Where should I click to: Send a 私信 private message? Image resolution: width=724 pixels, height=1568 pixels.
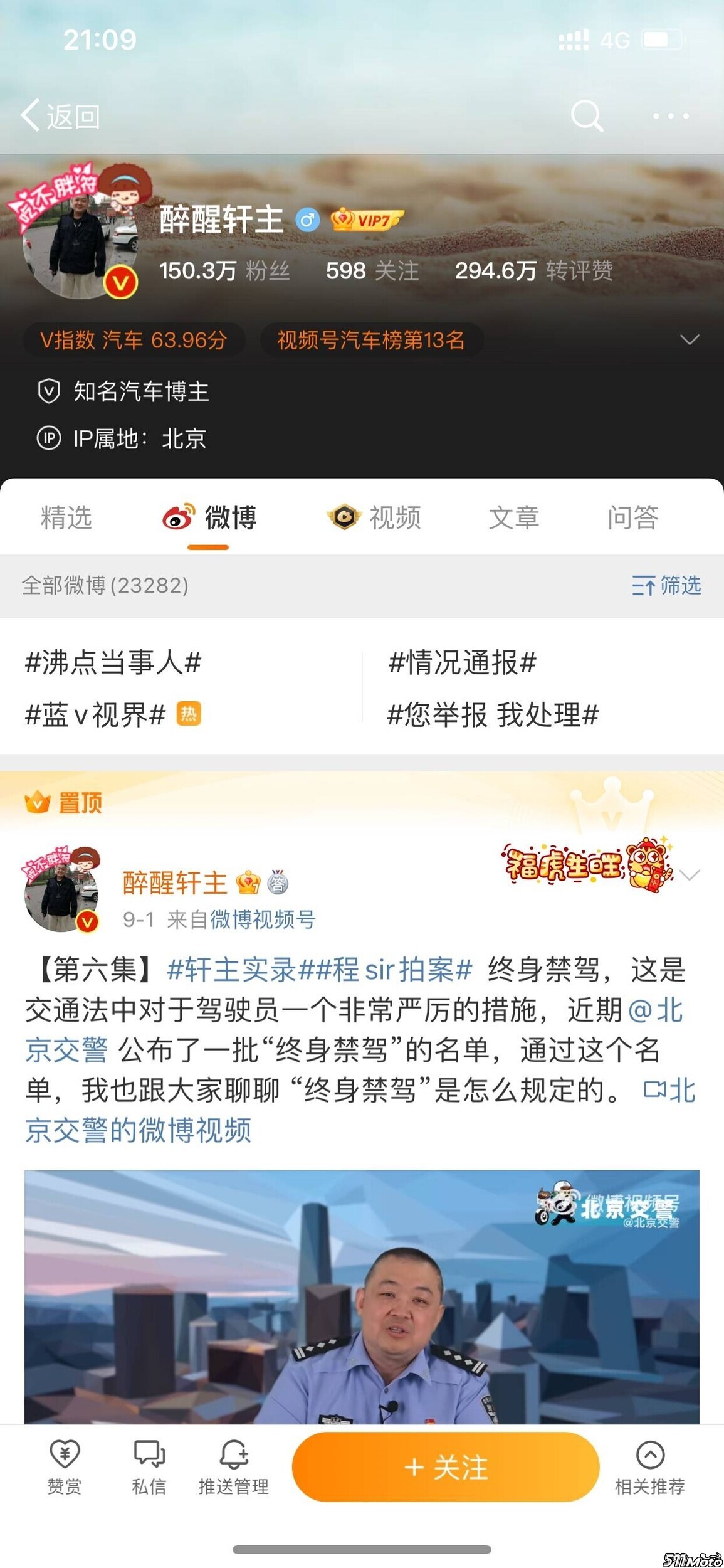point(149,1467)
